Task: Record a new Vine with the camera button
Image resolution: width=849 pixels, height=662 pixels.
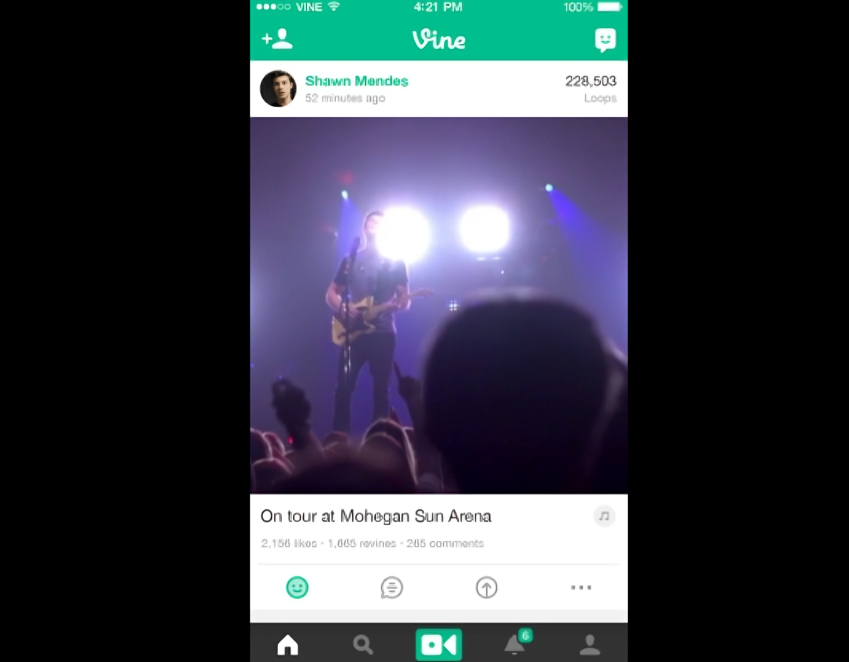Action: (439, 645)
